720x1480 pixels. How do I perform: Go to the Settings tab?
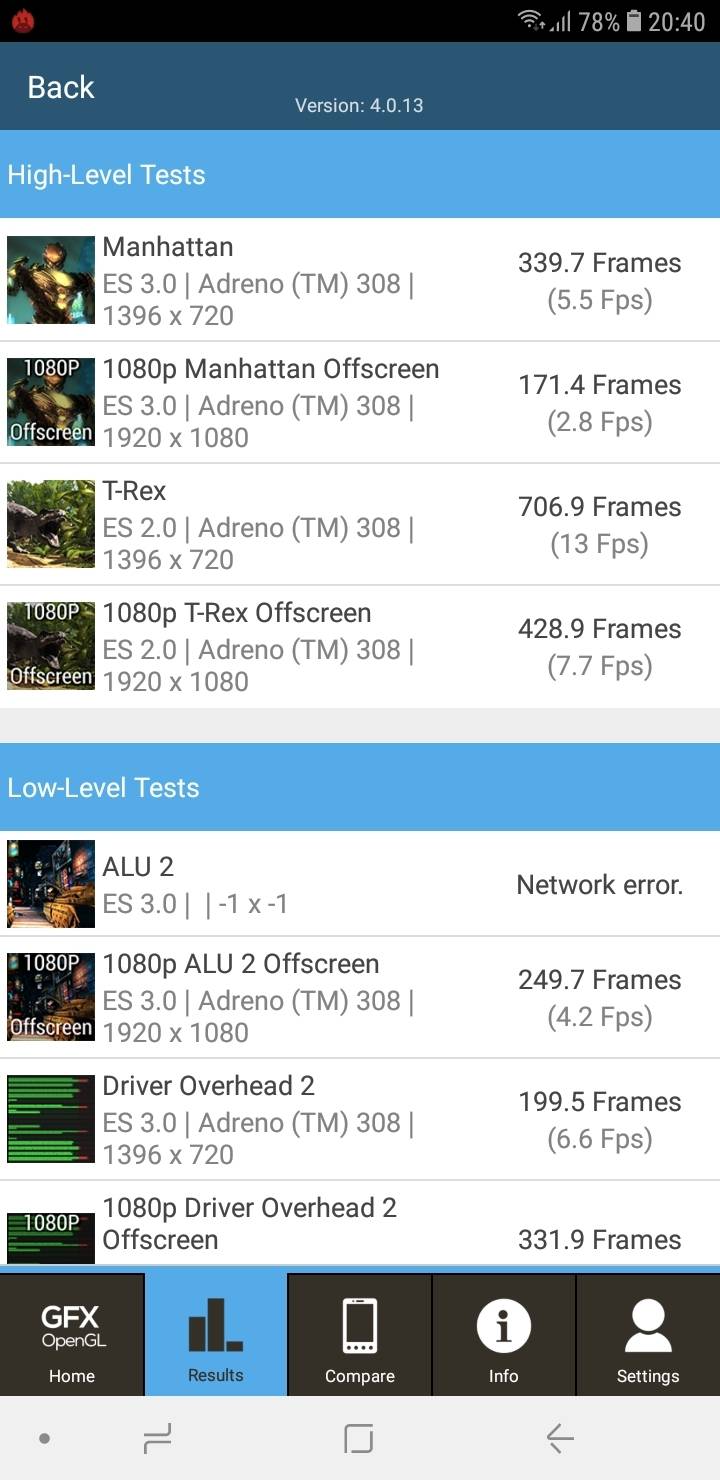(648, 1335)
